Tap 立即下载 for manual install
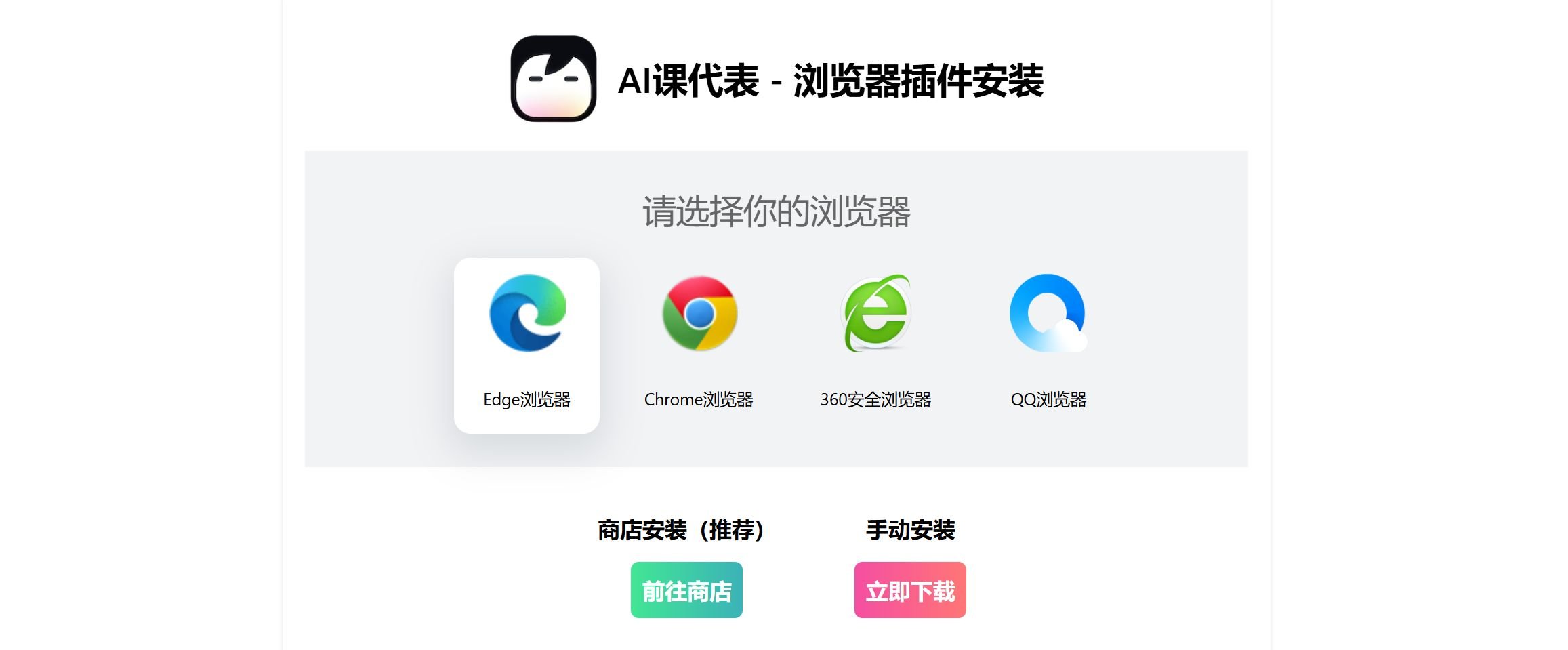The height and width of the screenshot is (650, 1568). pos(910,590)
